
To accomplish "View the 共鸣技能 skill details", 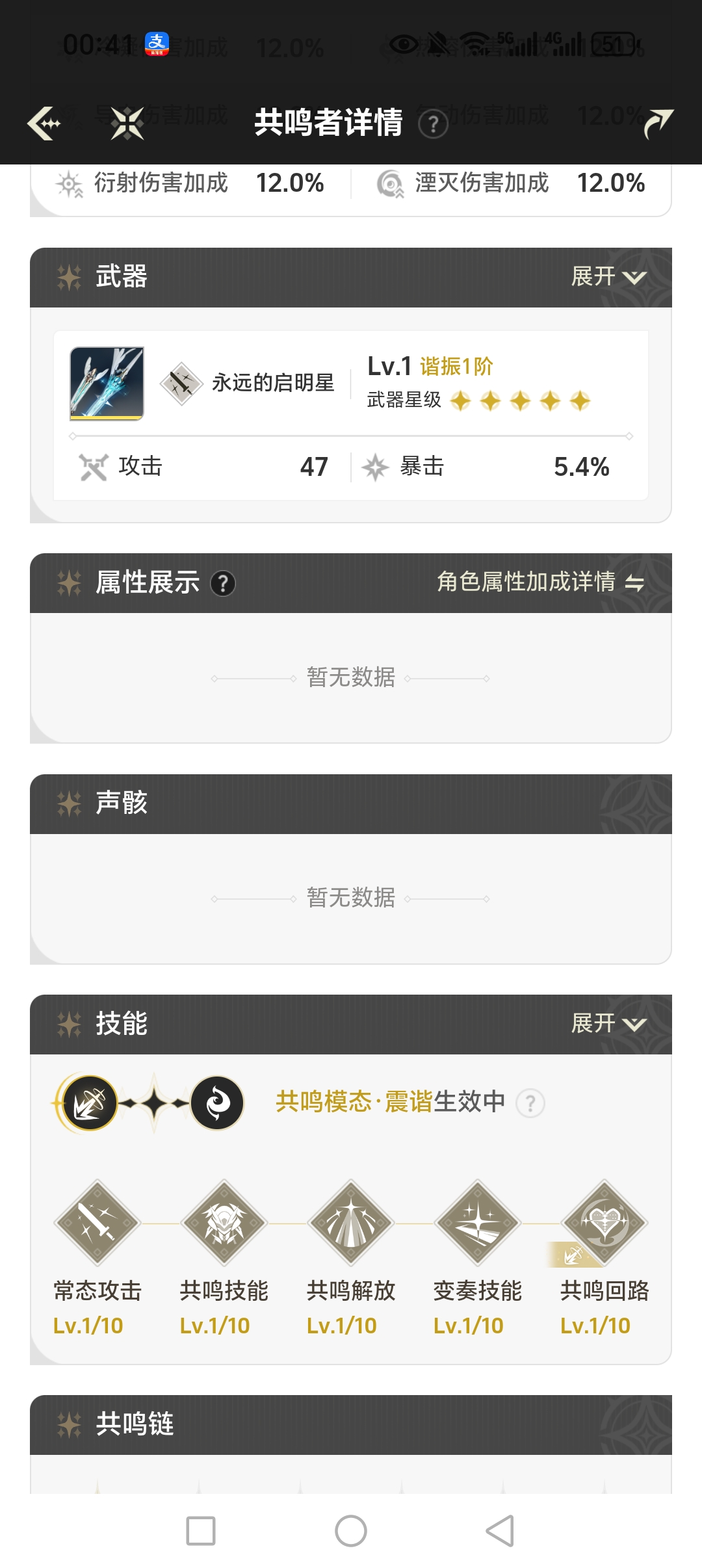I will coord(224,1223).
